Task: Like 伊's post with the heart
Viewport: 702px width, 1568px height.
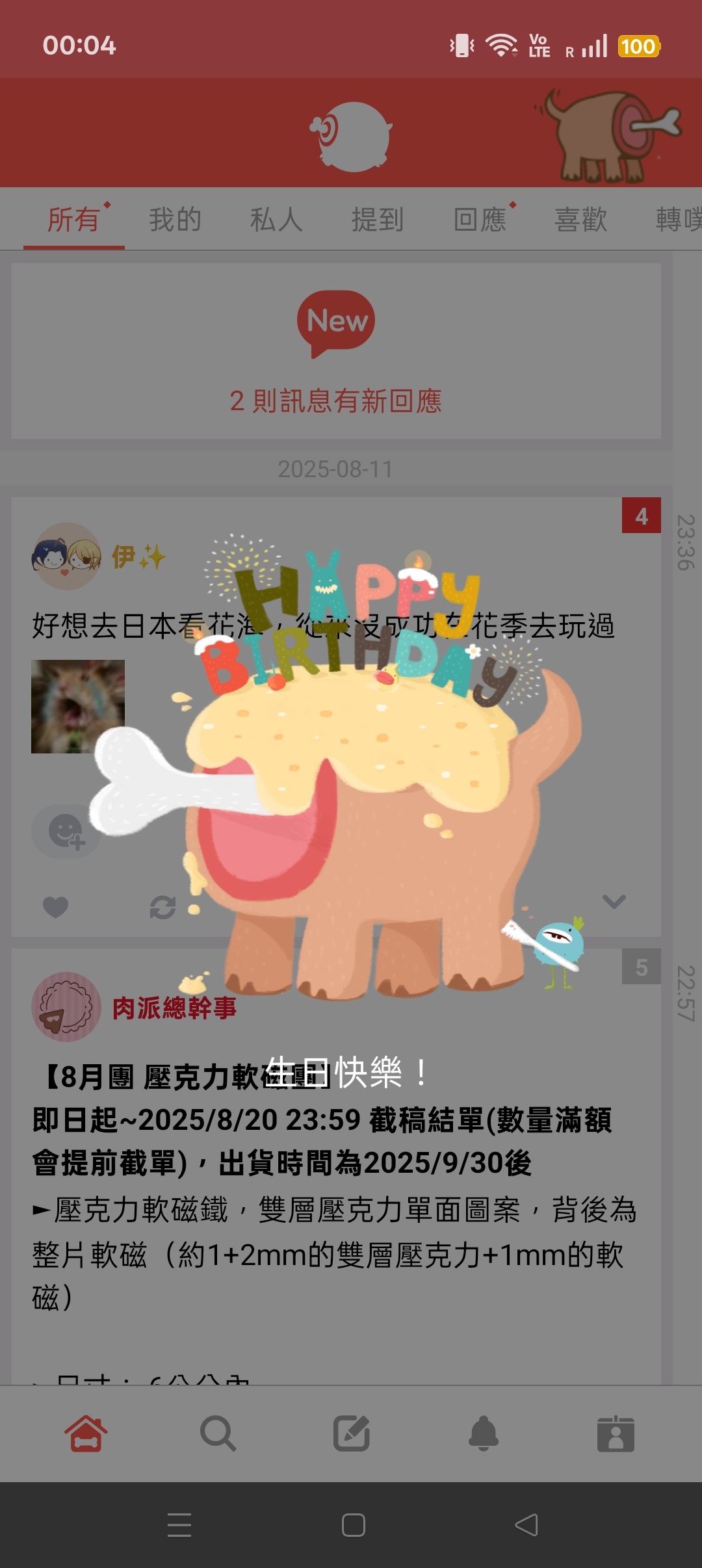Action: pyautogui.click(x=56, y=906)
